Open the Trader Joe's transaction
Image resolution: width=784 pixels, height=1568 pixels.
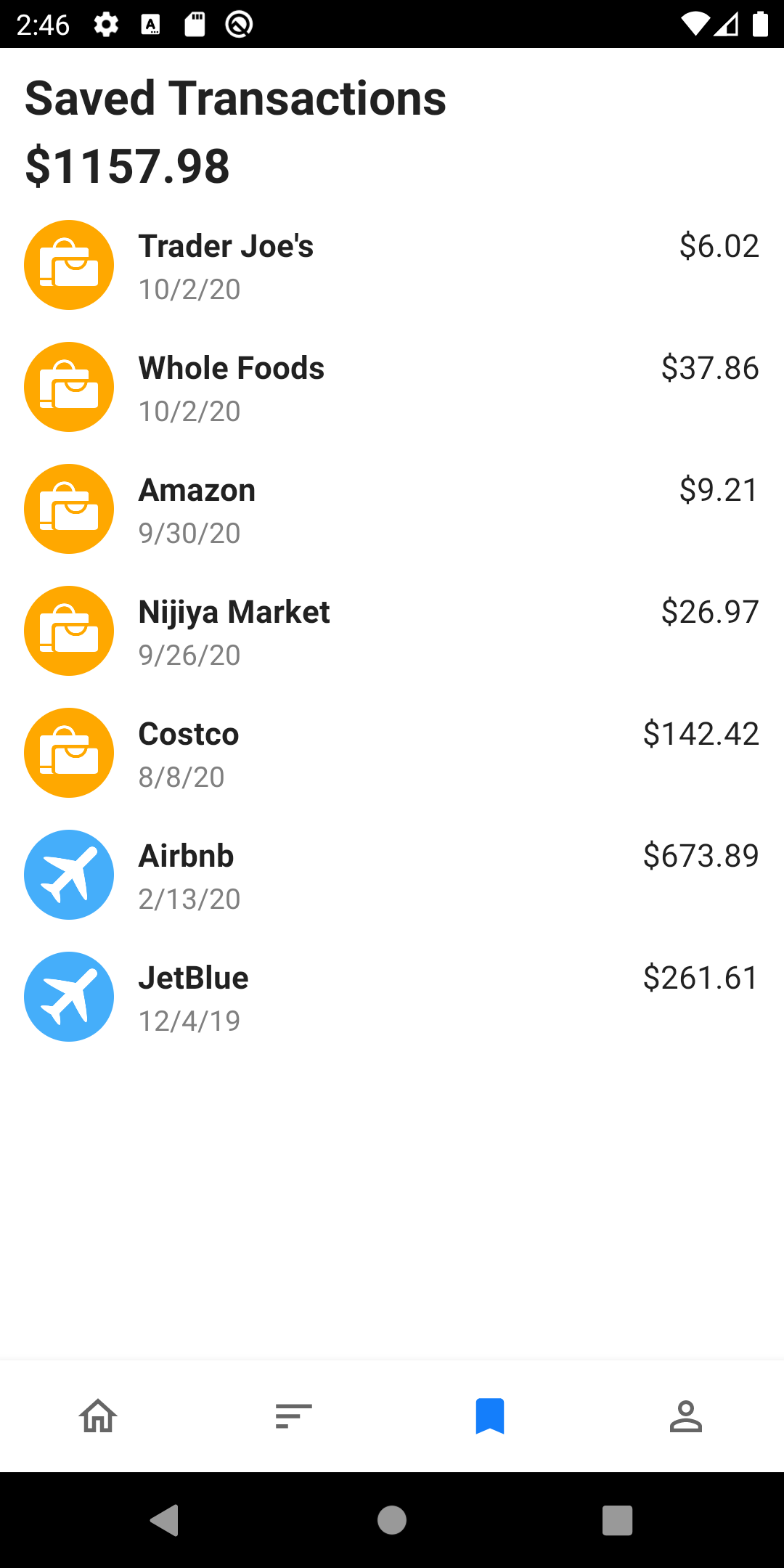coord(392,266)
